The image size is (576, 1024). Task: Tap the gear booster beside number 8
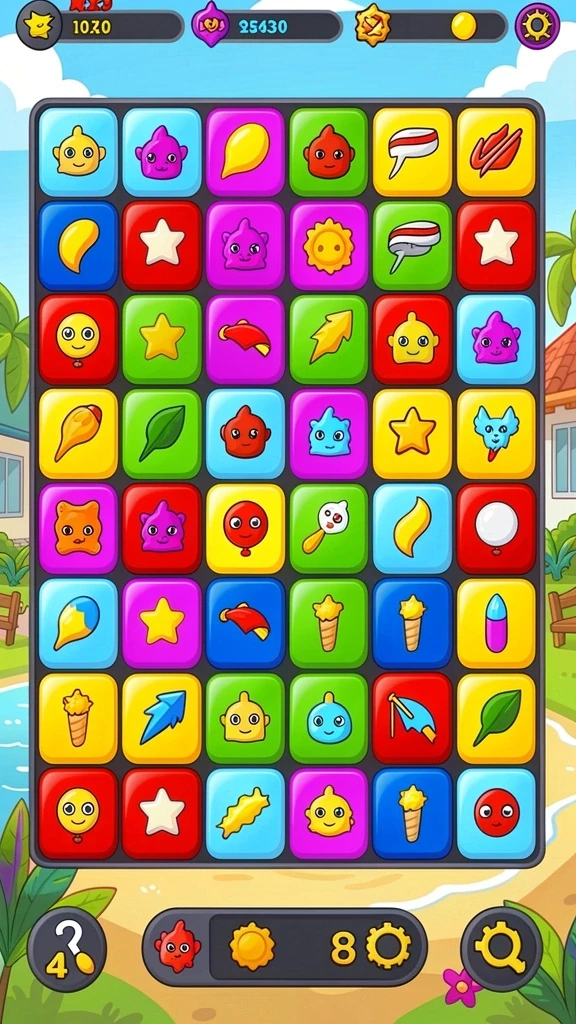coord(389,945)
